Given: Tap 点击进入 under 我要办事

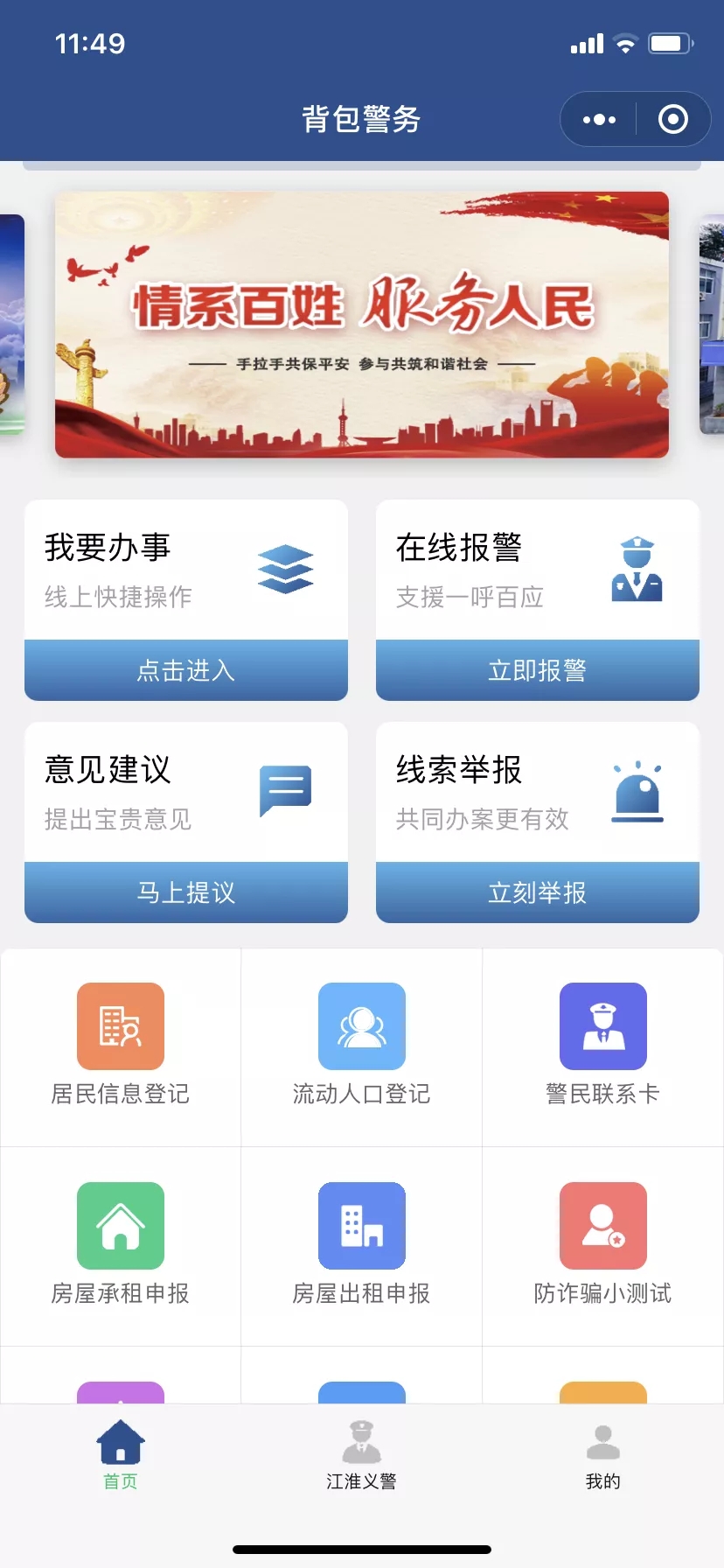Looking at the screenshot, I should click(186, 670).
